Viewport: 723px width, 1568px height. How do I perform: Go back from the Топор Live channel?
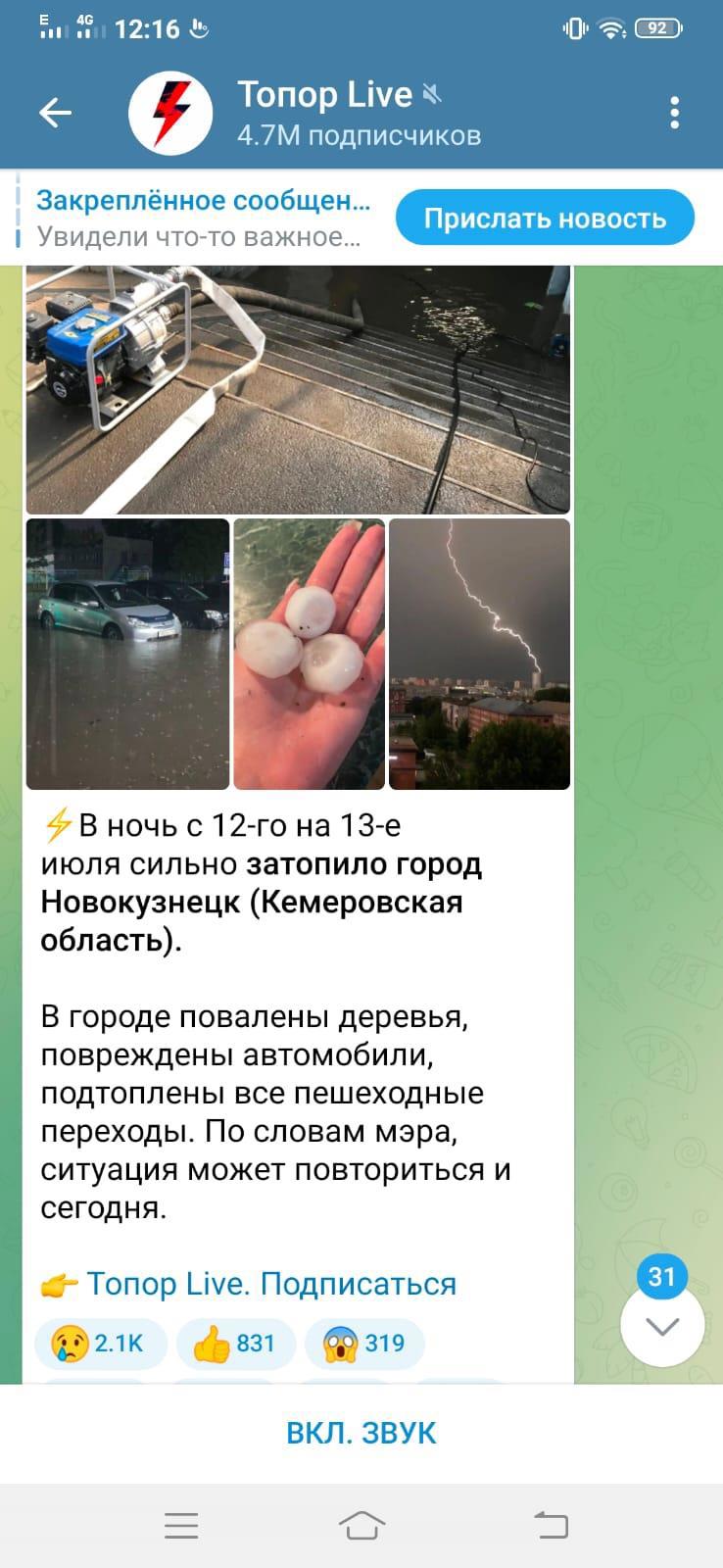pos(55,114)
